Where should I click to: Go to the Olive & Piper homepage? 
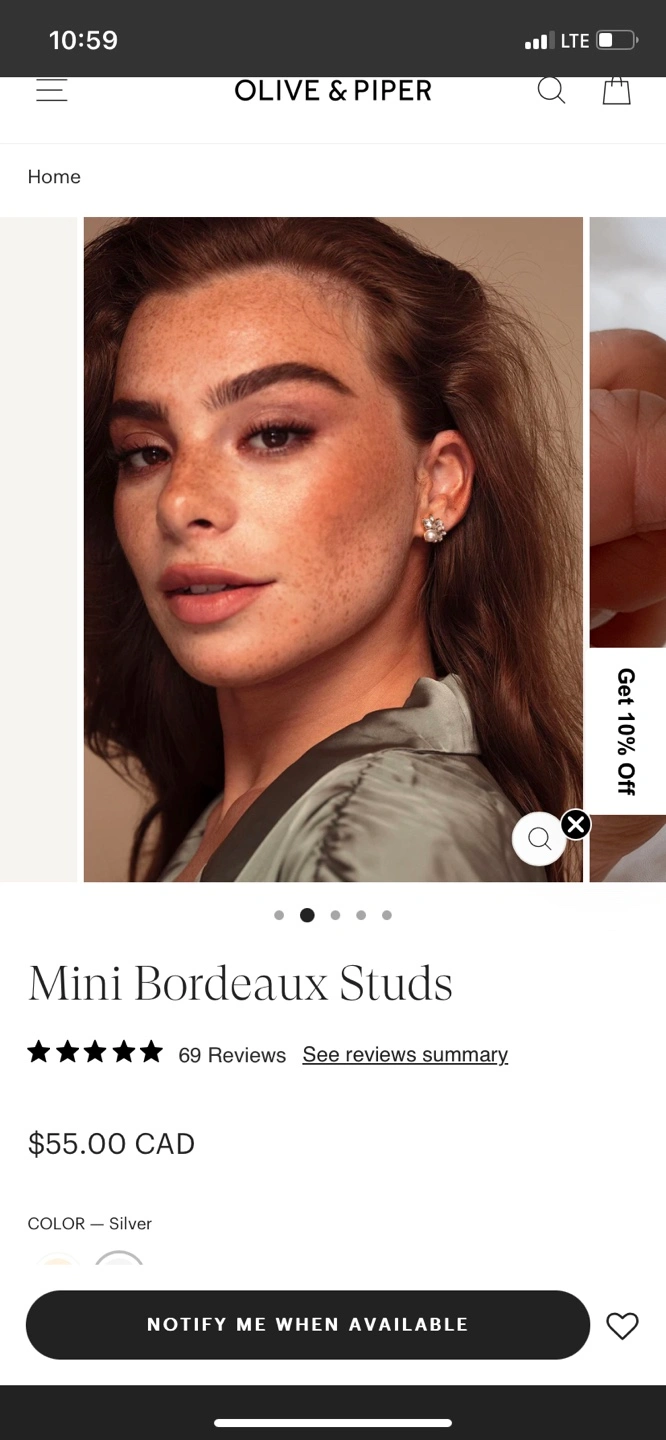click(x=333, y=90)
